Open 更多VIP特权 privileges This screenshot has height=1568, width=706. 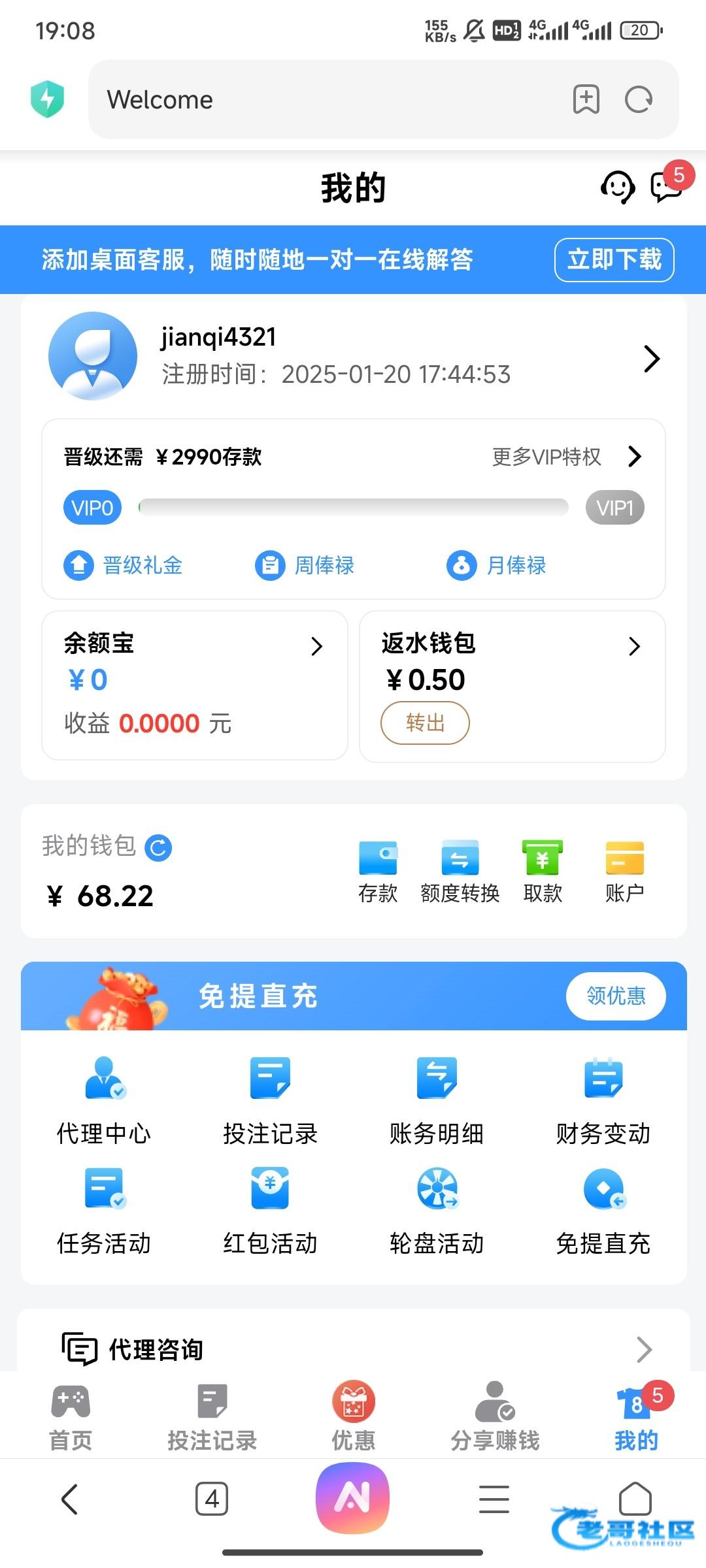pos(566,457)
